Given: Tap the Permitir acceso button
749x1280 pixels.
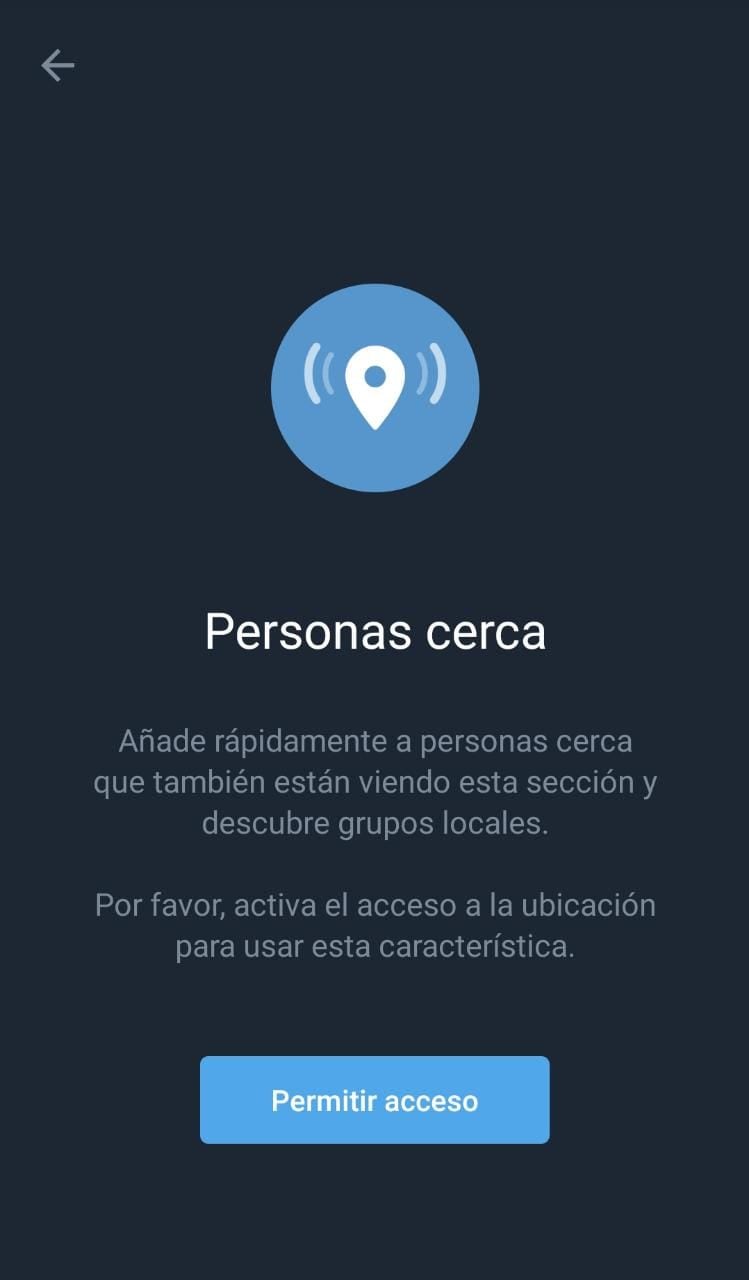Looking at the screenshot, I should [374, 1100].
